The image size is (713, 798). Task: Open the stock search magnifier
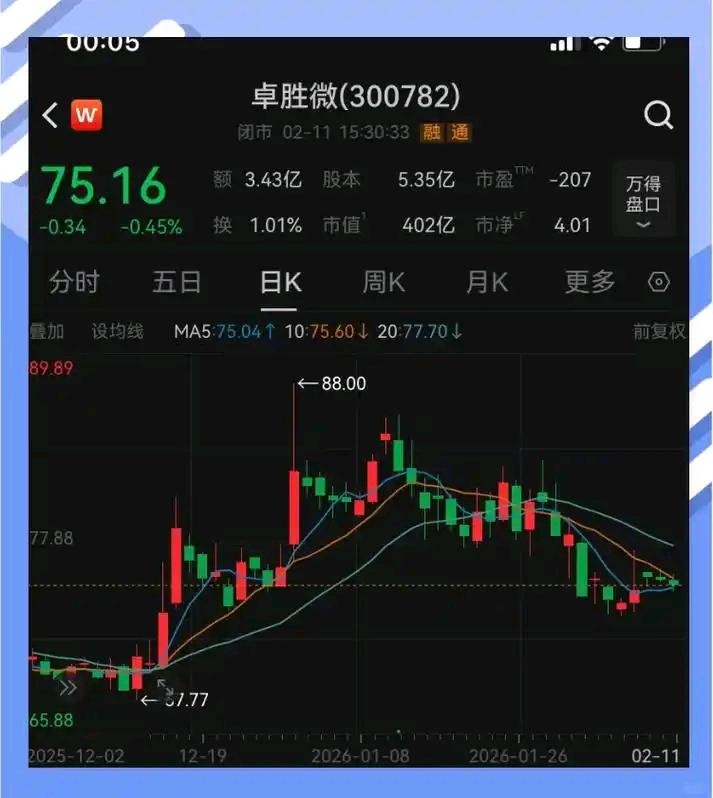[x=658, y=115]
